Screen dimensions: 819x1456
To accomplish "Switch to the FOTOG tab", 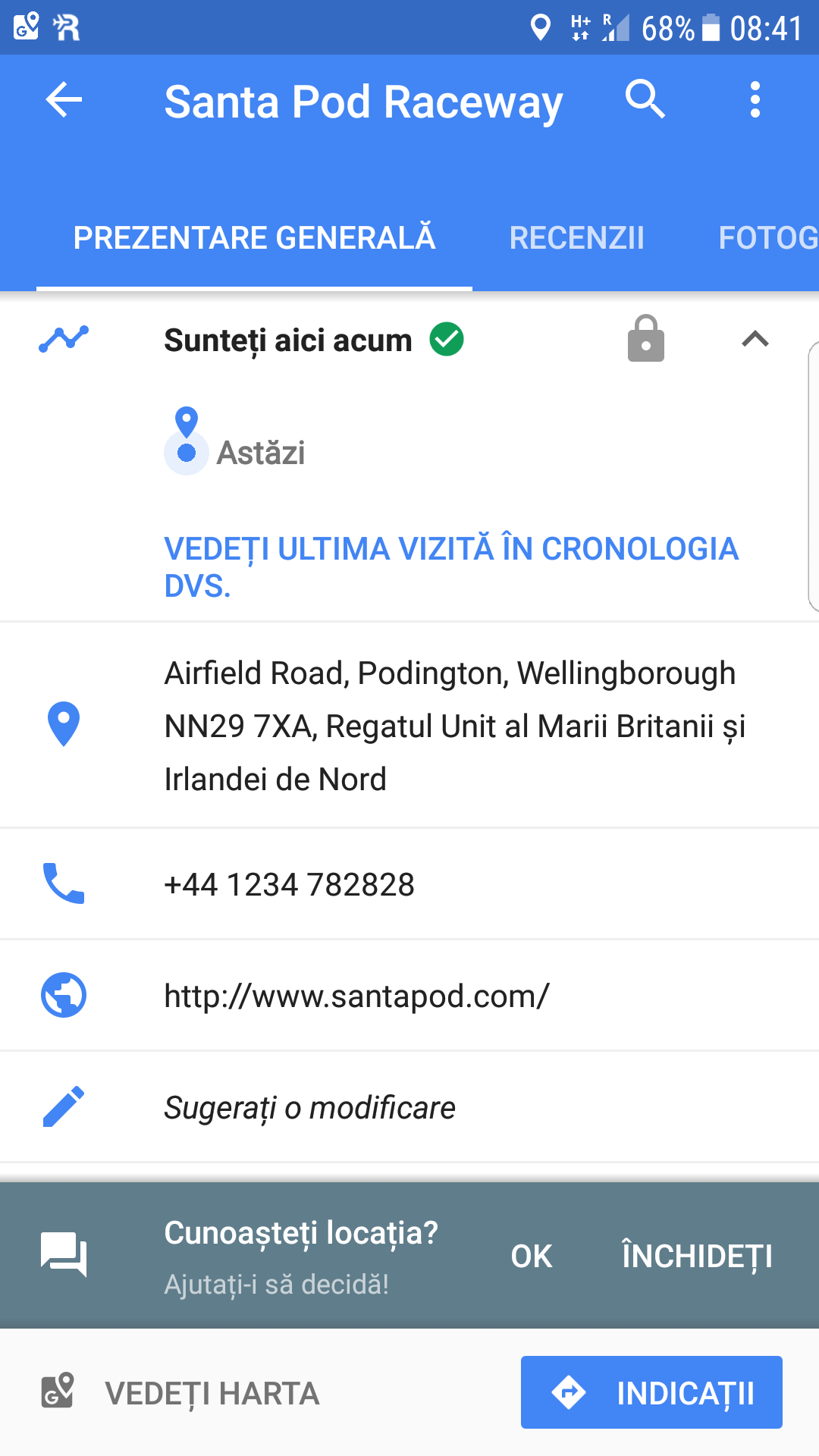I will pyautogui.click(x=766, y=238).
